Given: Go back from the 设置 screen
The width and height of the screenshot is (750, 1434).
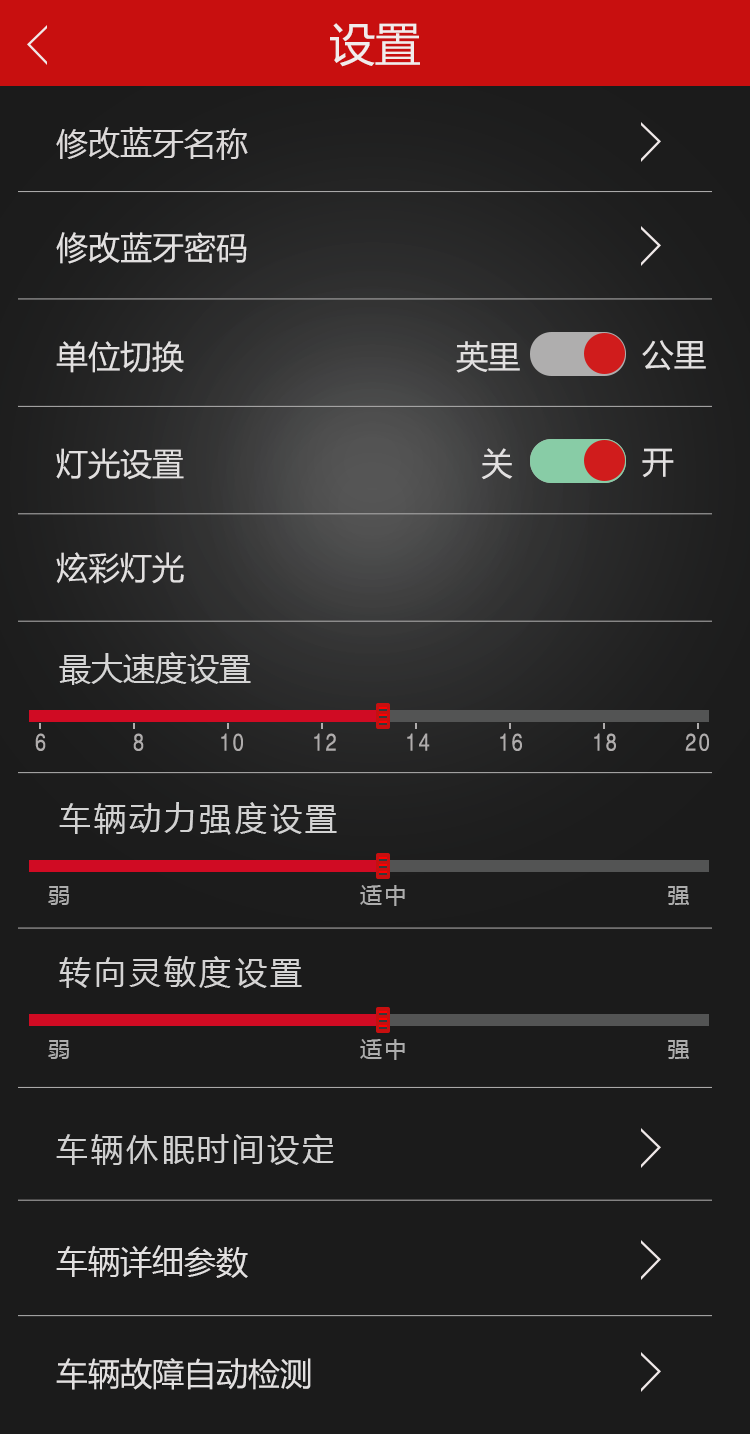Looking at the screenshot, I should 38,45.
